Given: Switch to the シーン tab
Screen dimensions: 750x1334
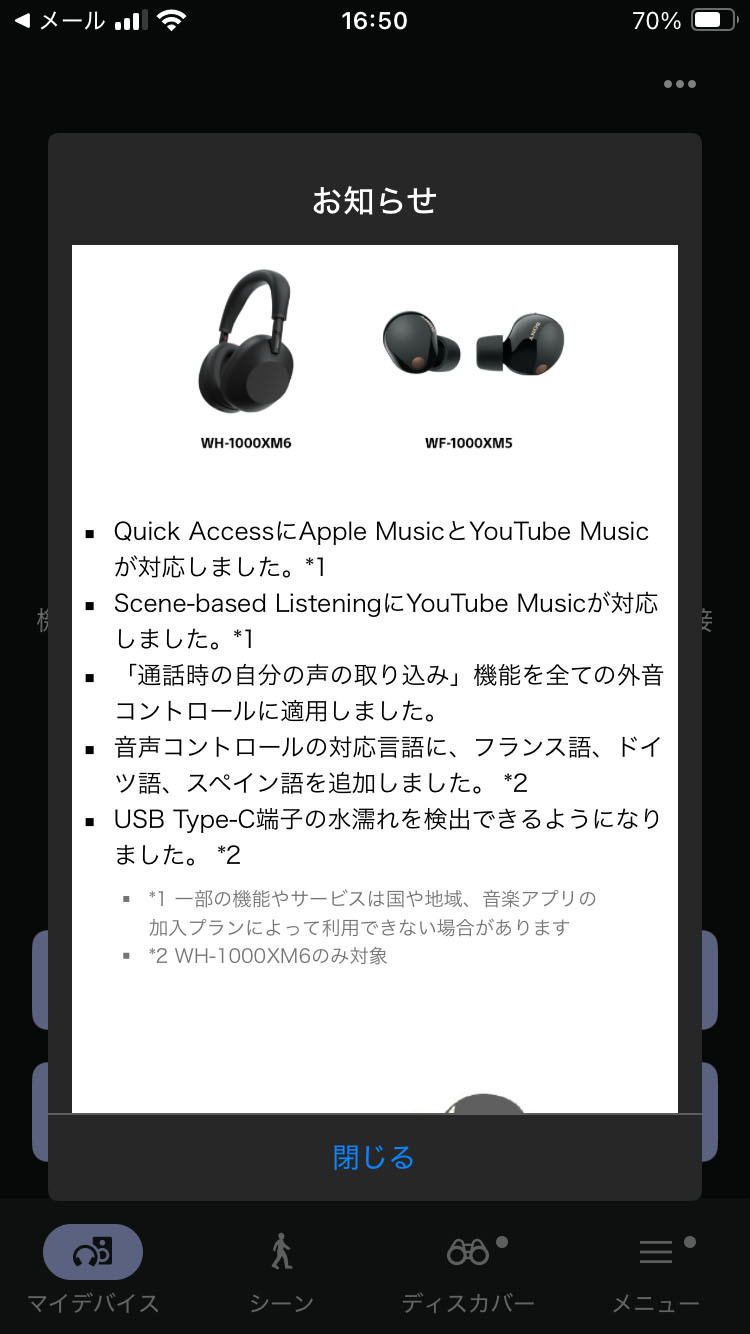Looking at the screenshot, I should 281,1269.
